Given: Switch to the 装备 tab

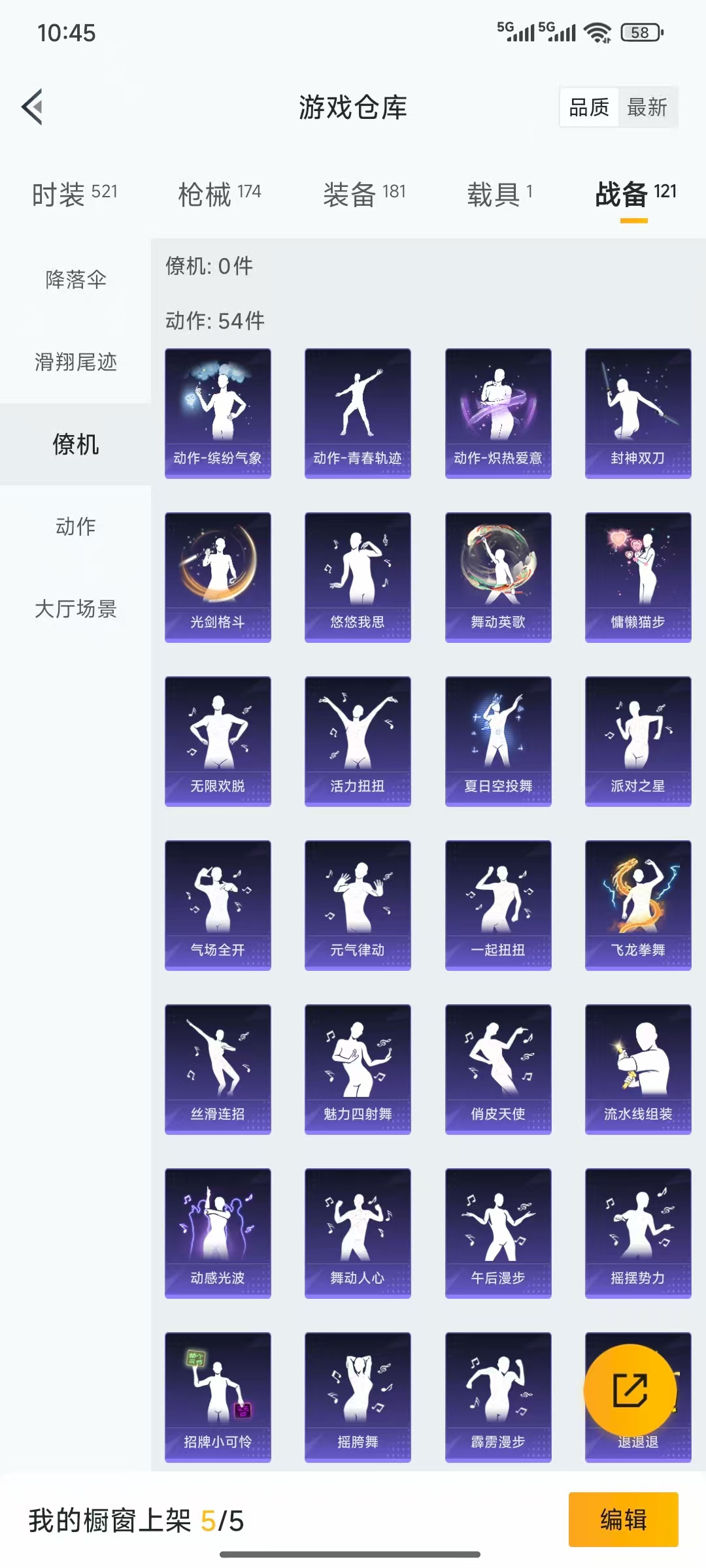Looking at the screenshot, I should [x=364, y=194].
